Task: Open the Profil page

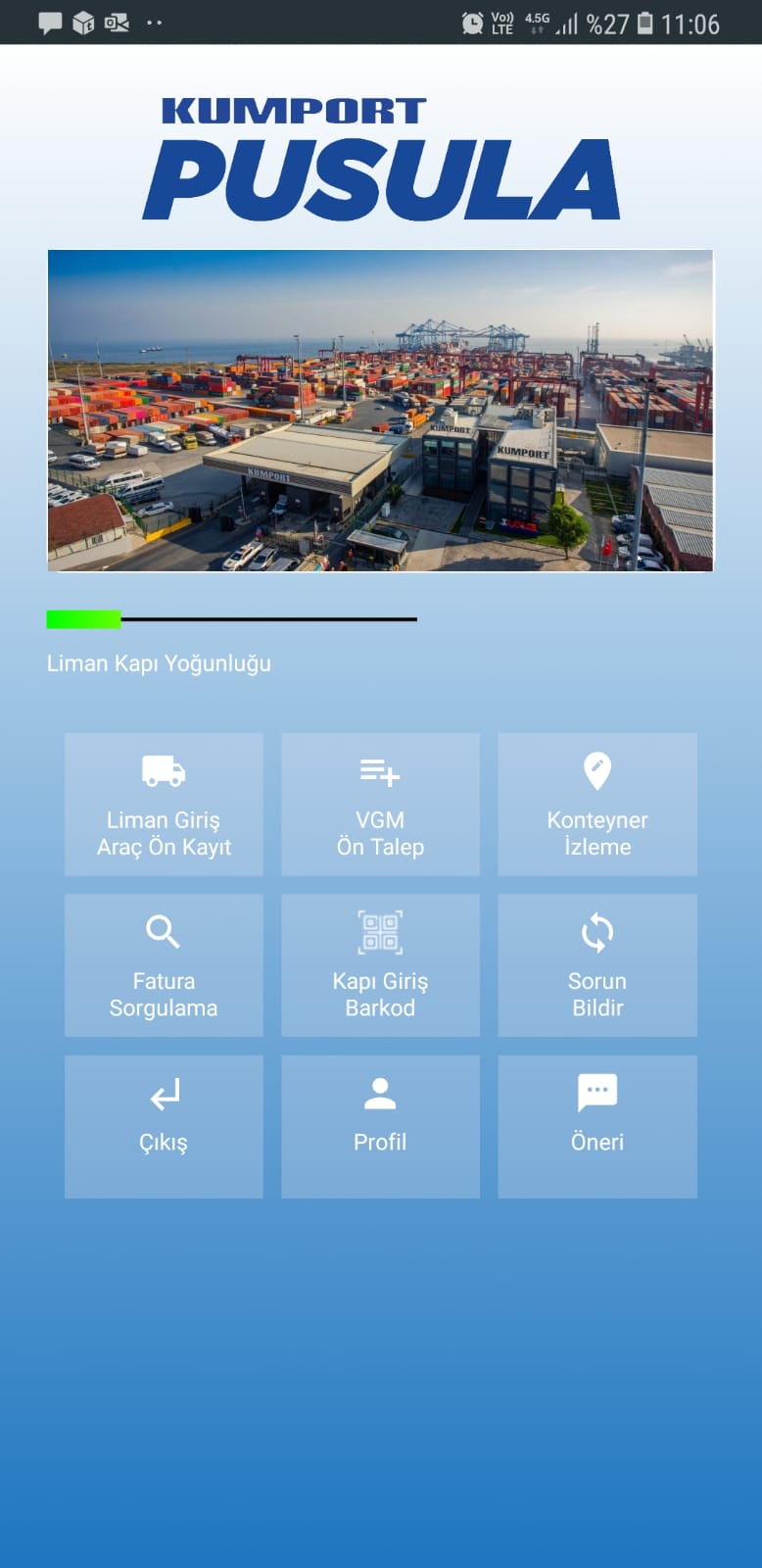Action: point(380,1125)
